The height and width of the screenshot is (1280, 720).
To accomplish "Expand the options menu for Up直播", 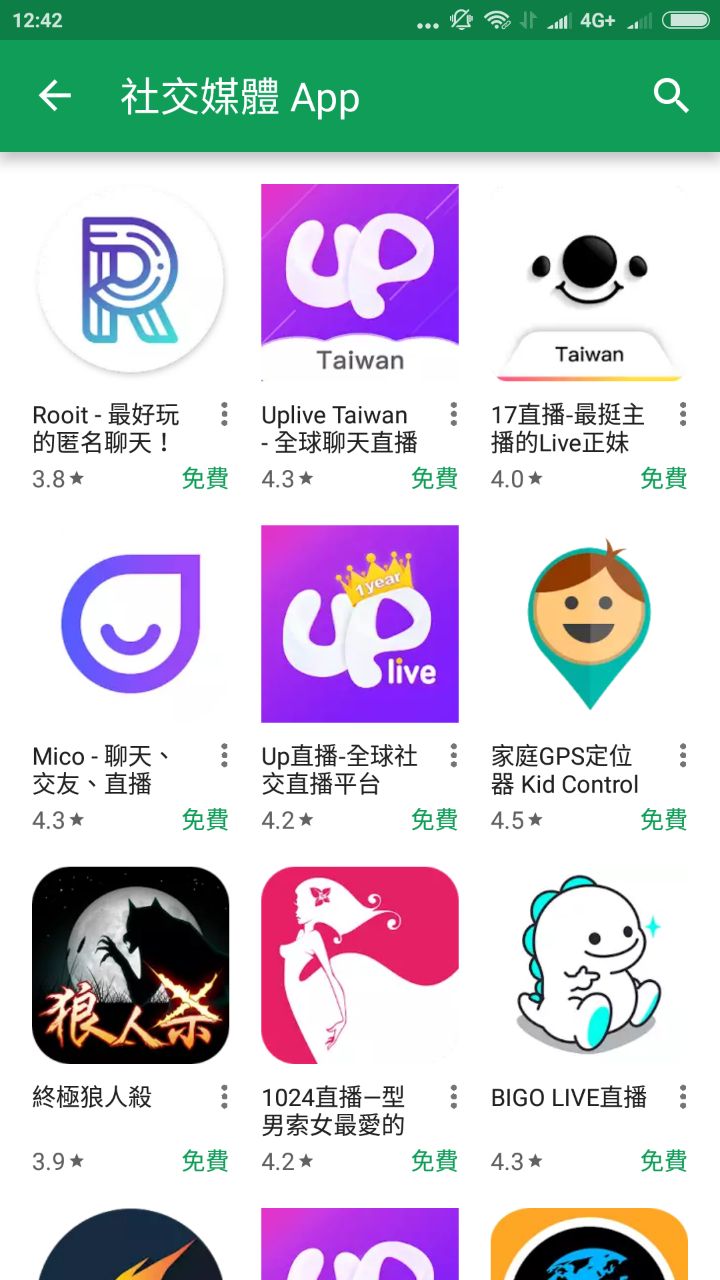I will (x=453, y=755).
